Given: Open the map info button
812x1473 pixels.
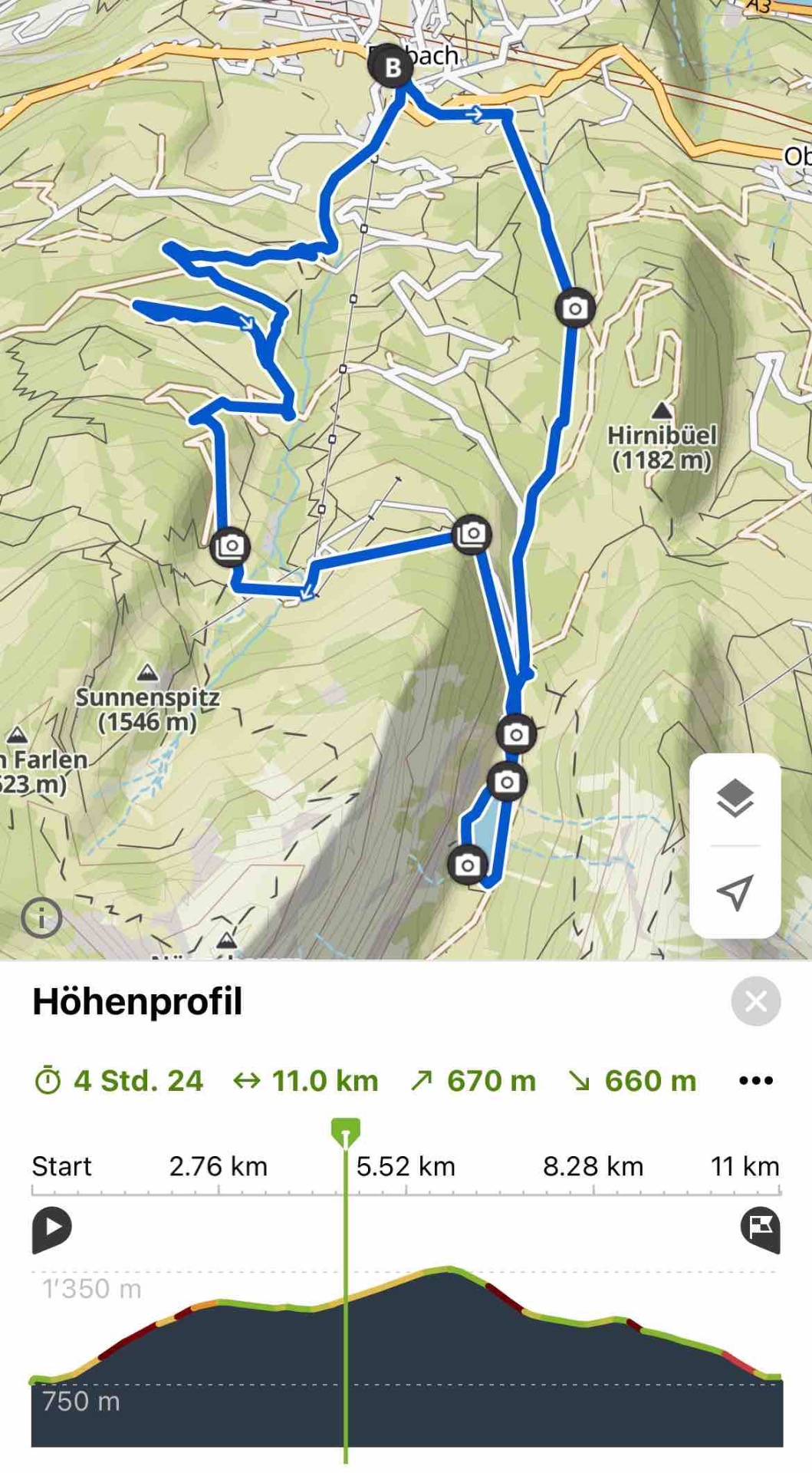Looking at the screenshot, I should (41, 918).
